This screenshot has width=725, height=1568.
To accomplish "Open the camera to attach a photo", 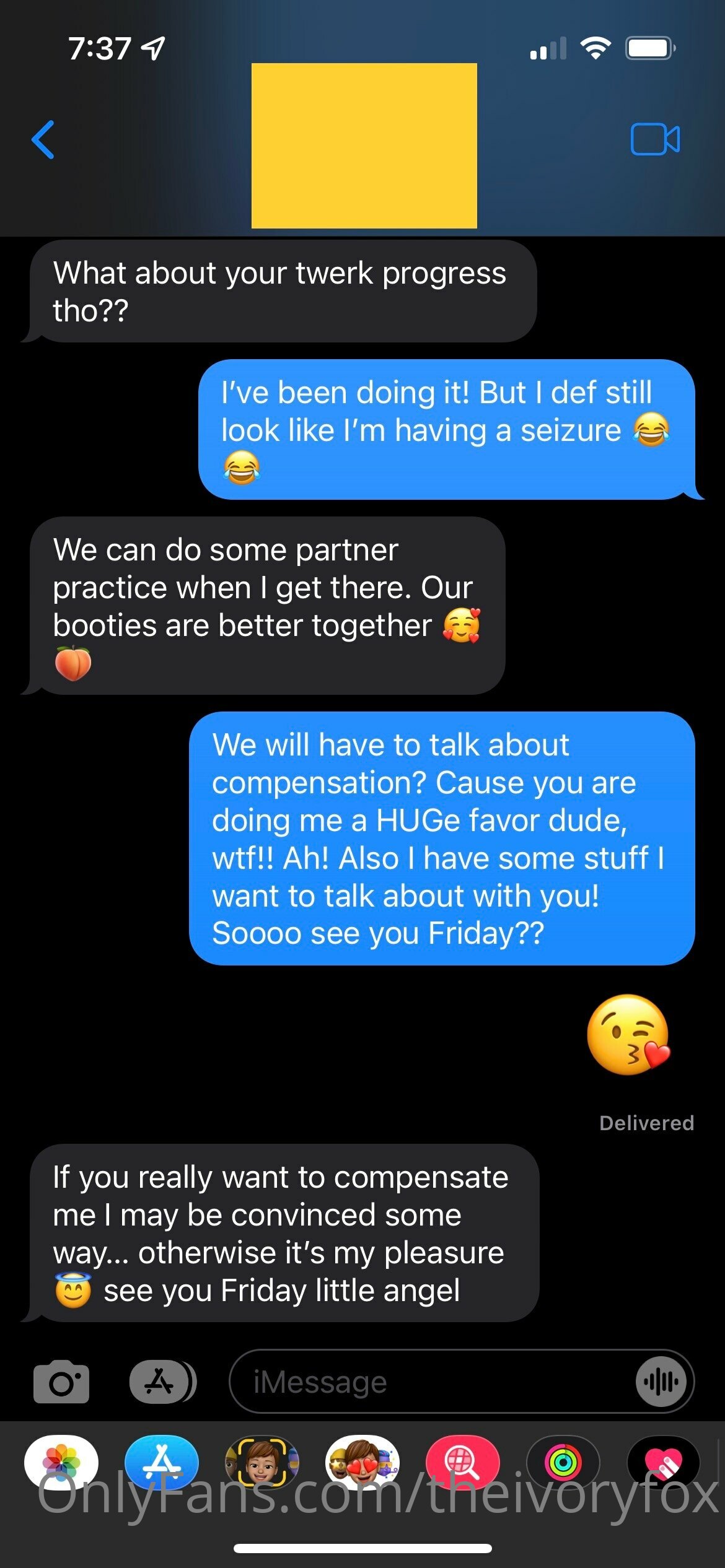I will pos(61,1381).
